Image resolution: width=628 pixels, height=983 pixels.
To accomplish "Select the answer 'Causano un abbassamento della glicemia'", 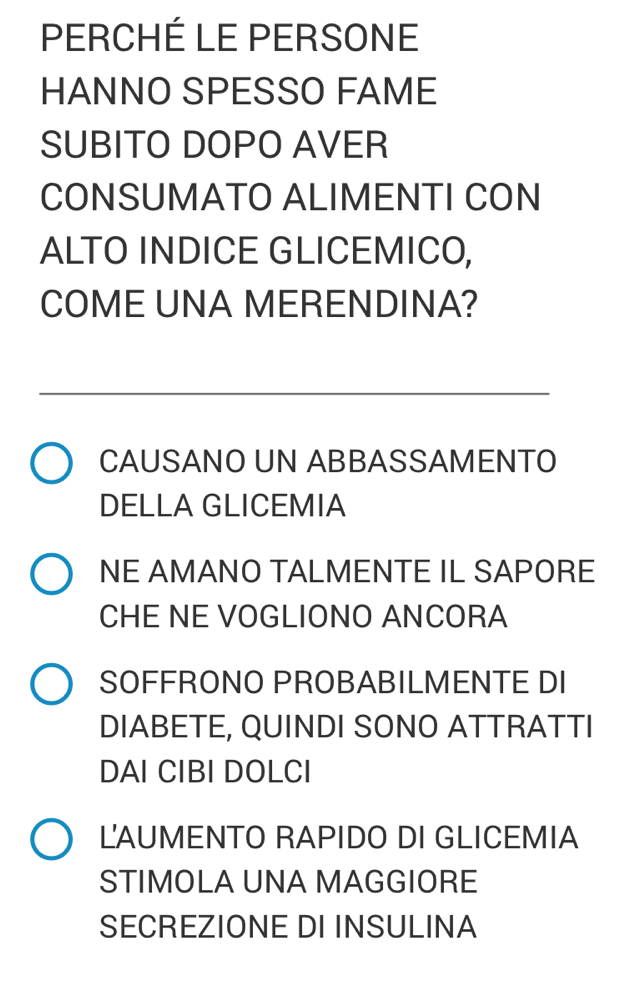I will point(51,464).
